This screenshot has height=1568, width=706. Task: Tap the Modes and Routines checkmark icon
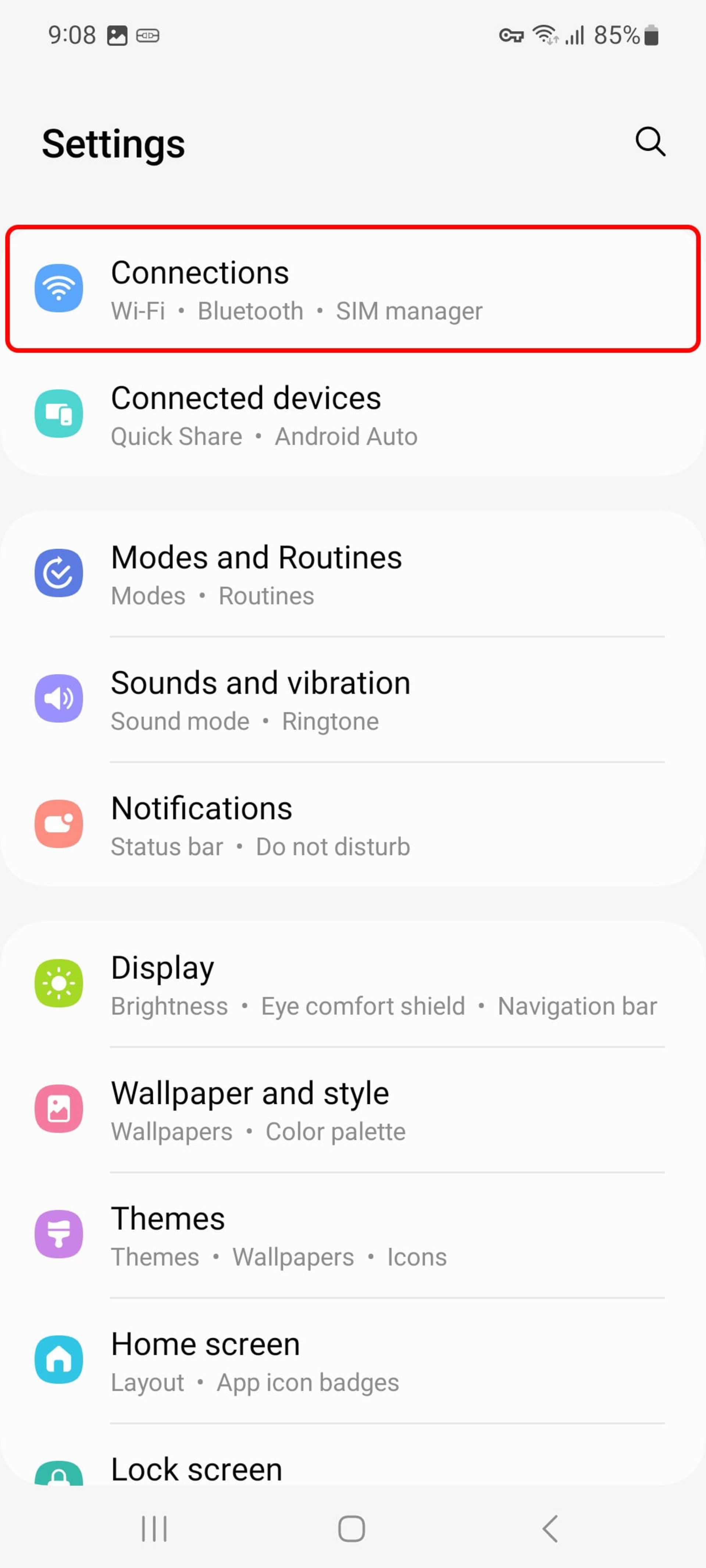58,573
